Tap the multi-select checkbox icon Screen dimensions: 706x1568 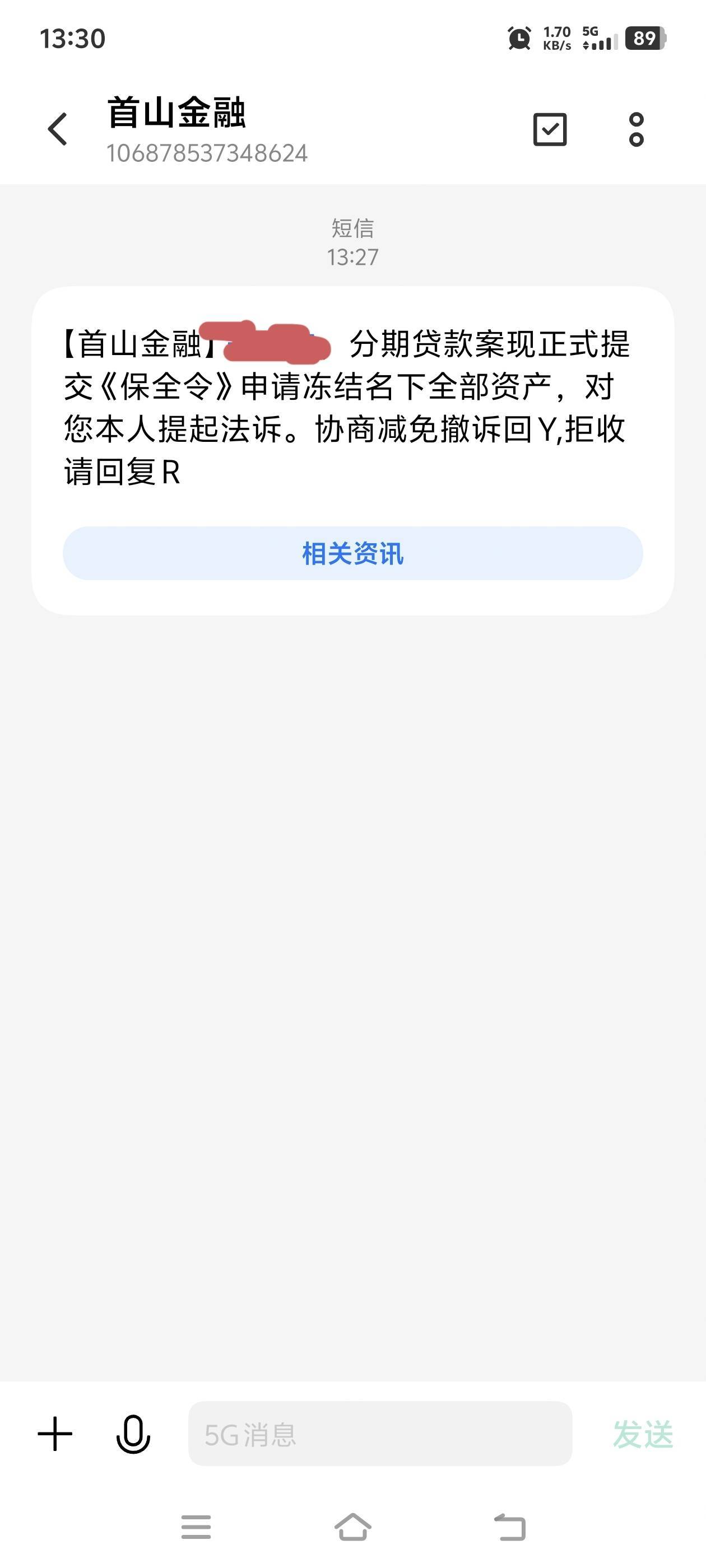(x=550, y=129)
